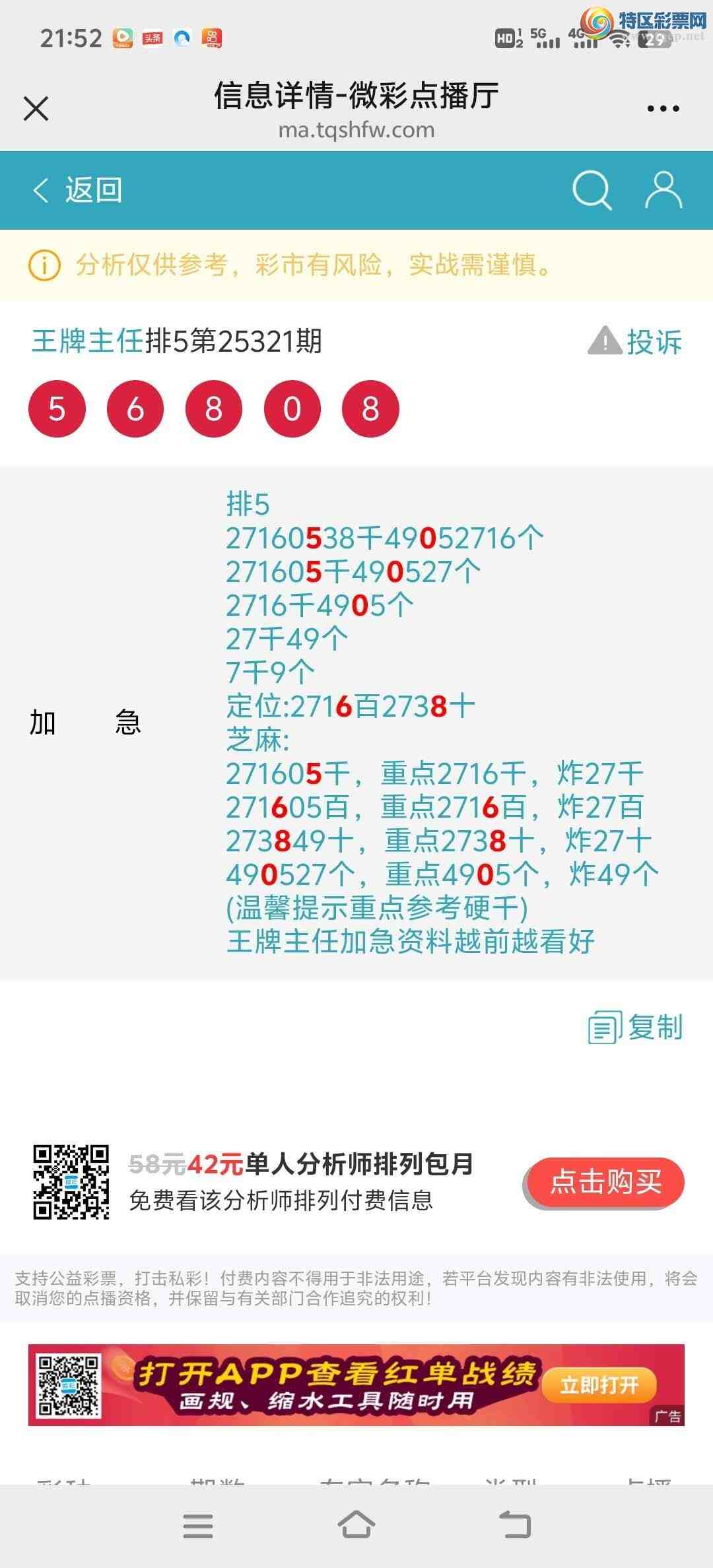Tap the 特区彩票网 pinwheel logo
713x1568 pixels.
(596, 24)
